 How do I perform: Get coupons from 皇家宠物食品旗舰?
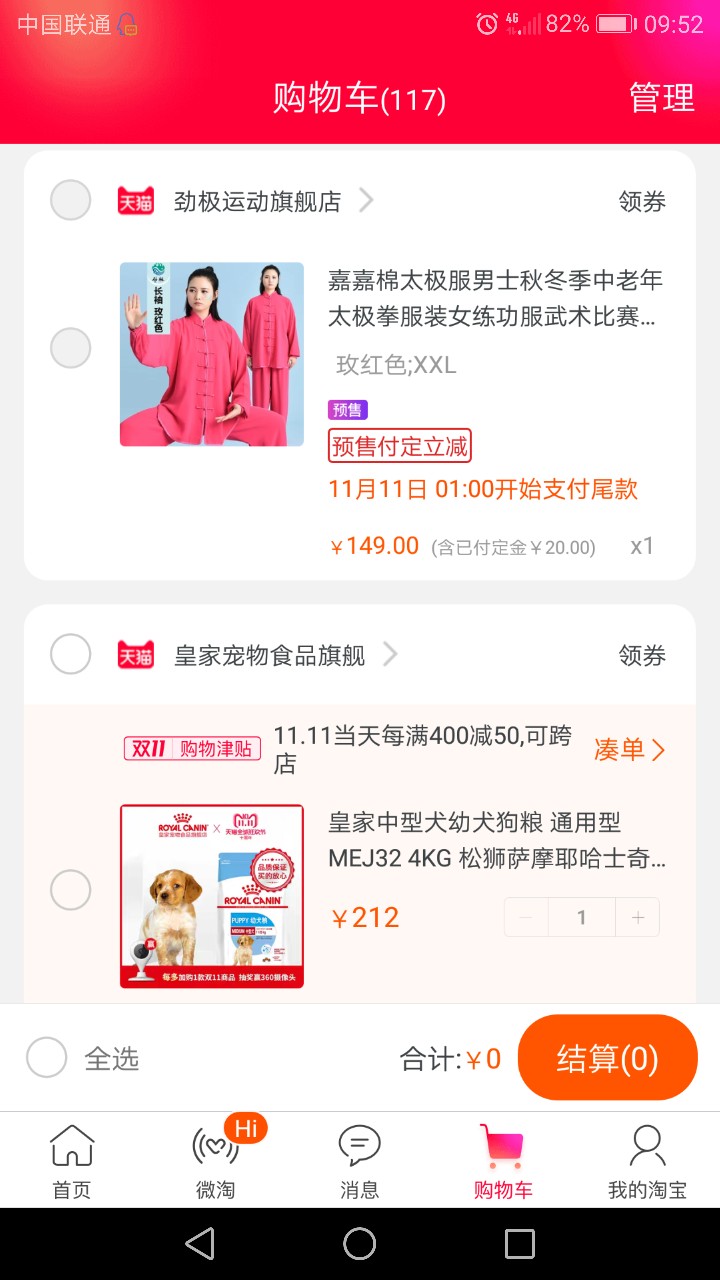coord(642,655)
